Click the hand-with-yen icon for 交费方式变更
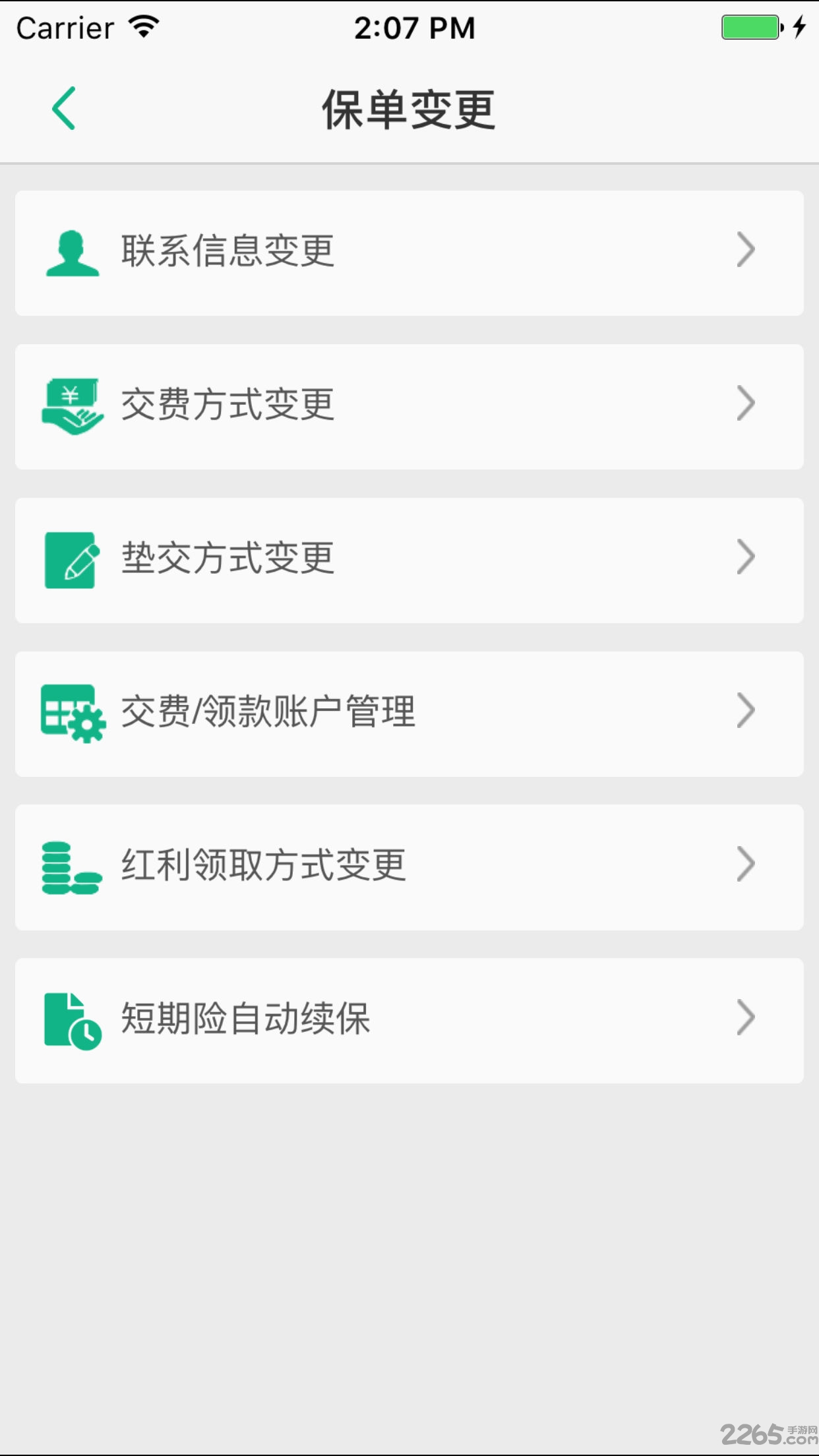 pyautogui.click(x=73, y=406)
